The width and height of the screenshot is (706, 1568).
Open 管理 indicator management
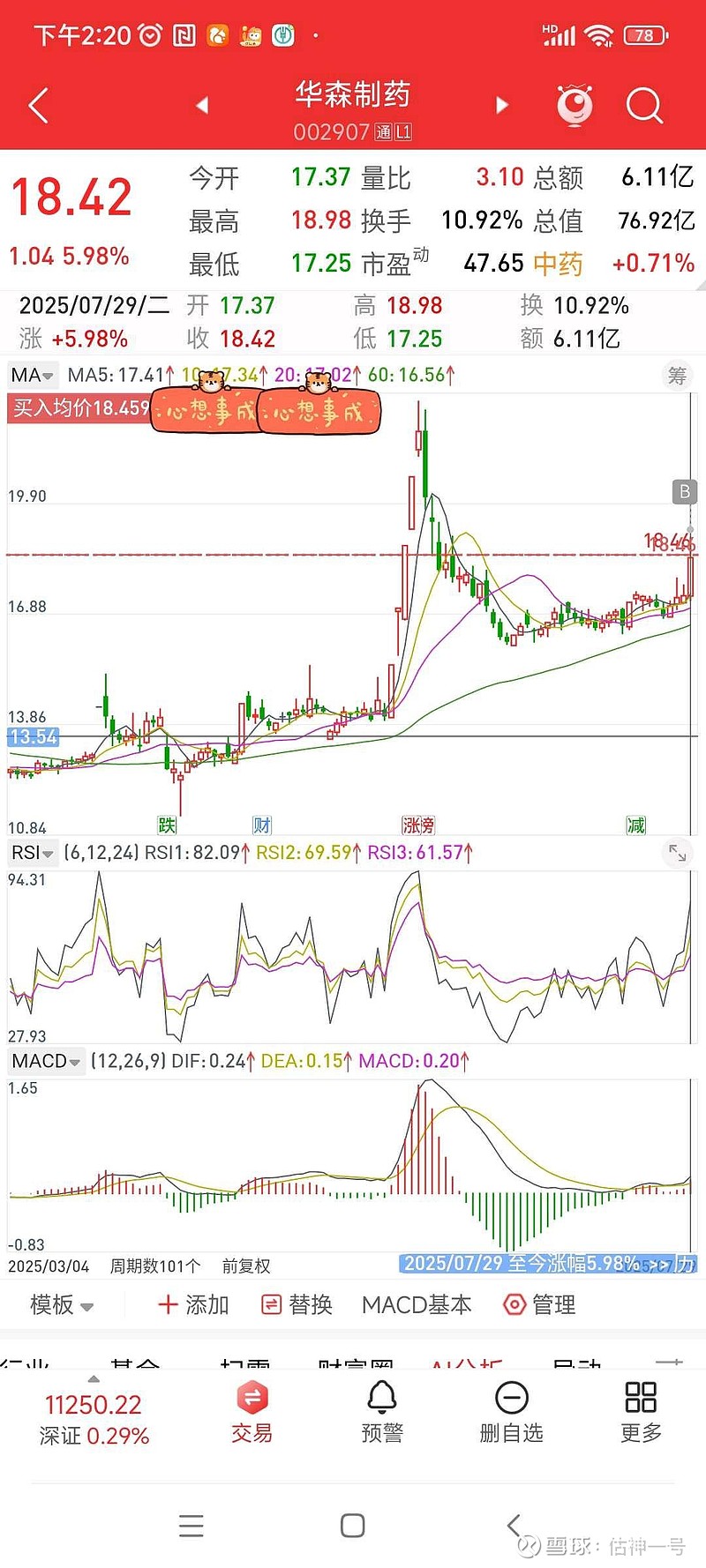(x=539, y=1305)
